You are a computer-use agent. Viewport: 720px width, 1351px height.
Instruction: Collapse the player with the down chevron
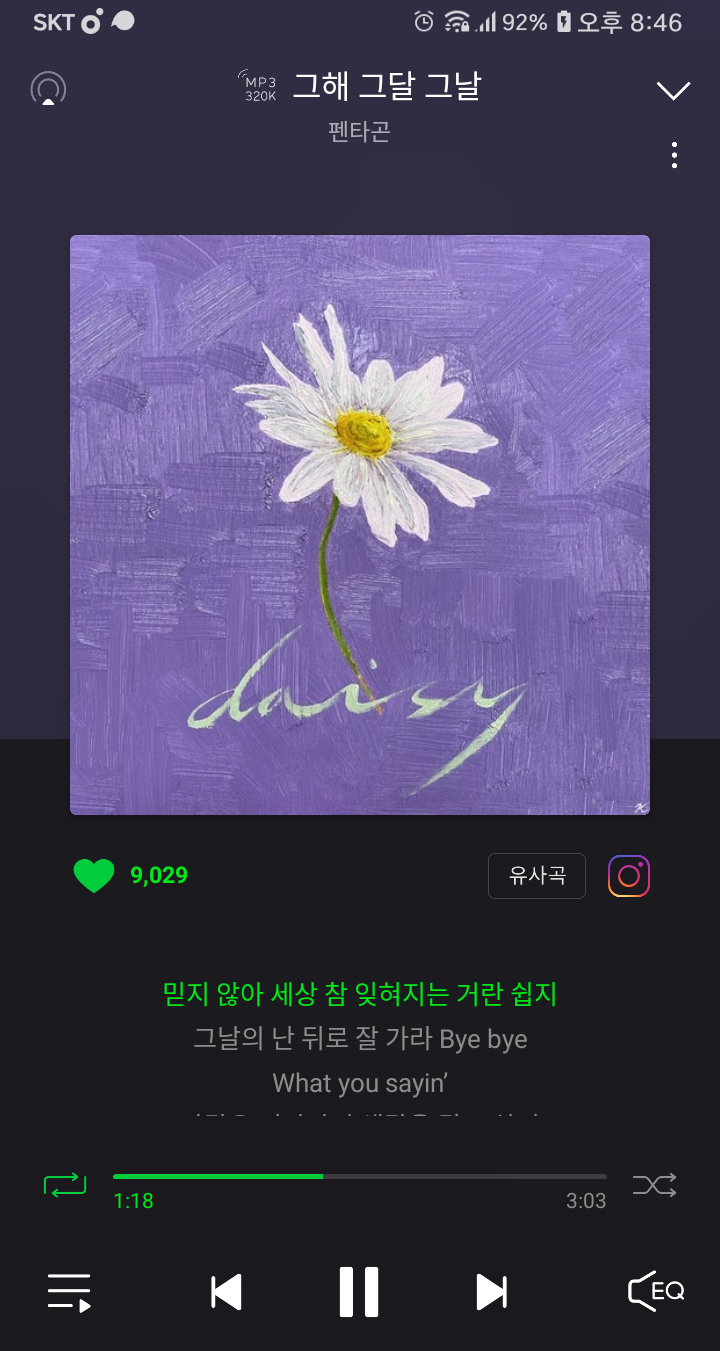[x=673, y=89]
